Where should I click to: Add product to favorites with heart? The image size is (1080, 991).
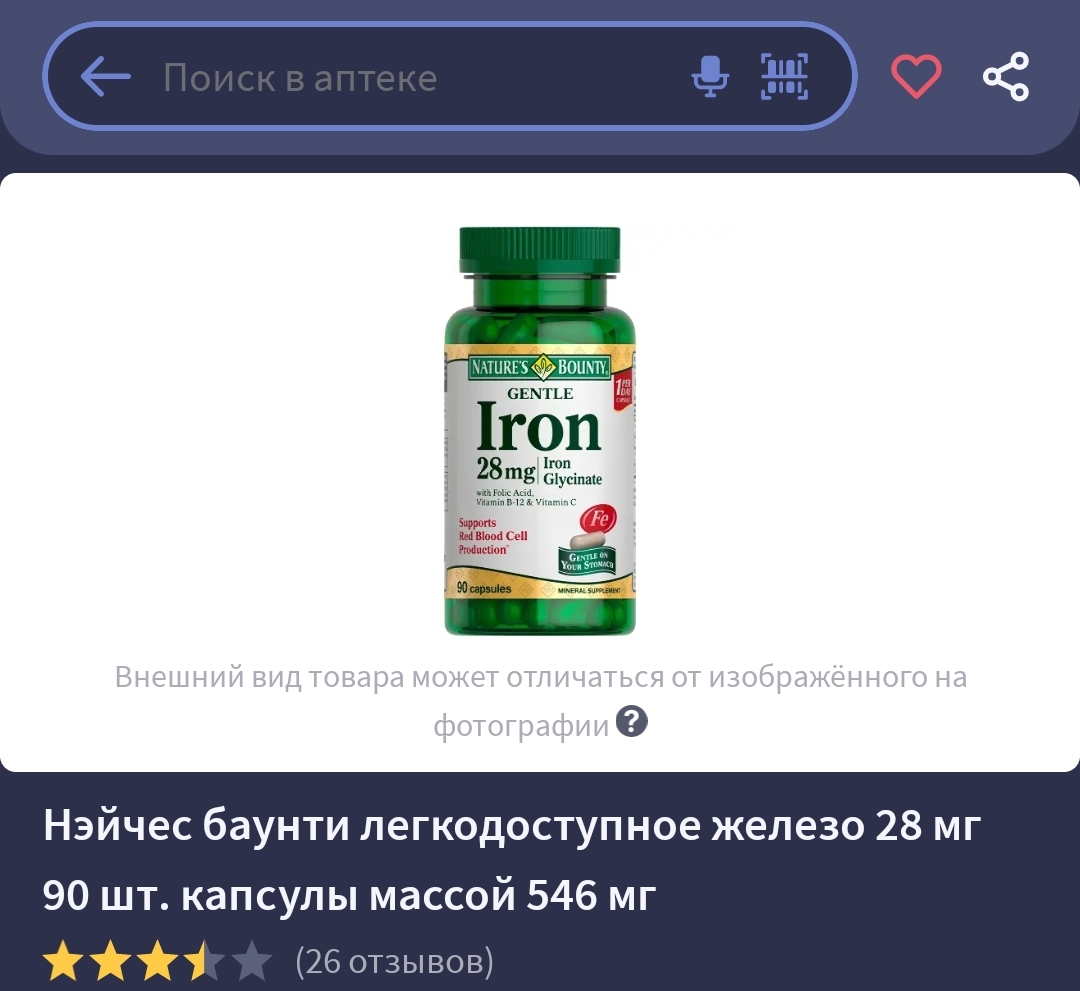coord(916,77)
